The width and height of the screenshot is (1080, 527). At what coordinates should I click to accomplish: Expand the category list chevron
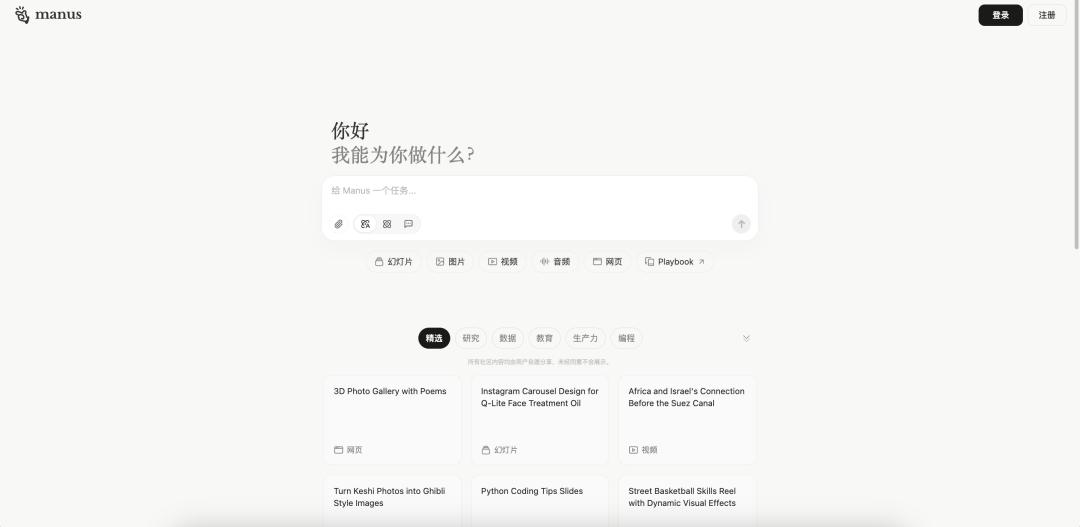[x=746, y=338]
